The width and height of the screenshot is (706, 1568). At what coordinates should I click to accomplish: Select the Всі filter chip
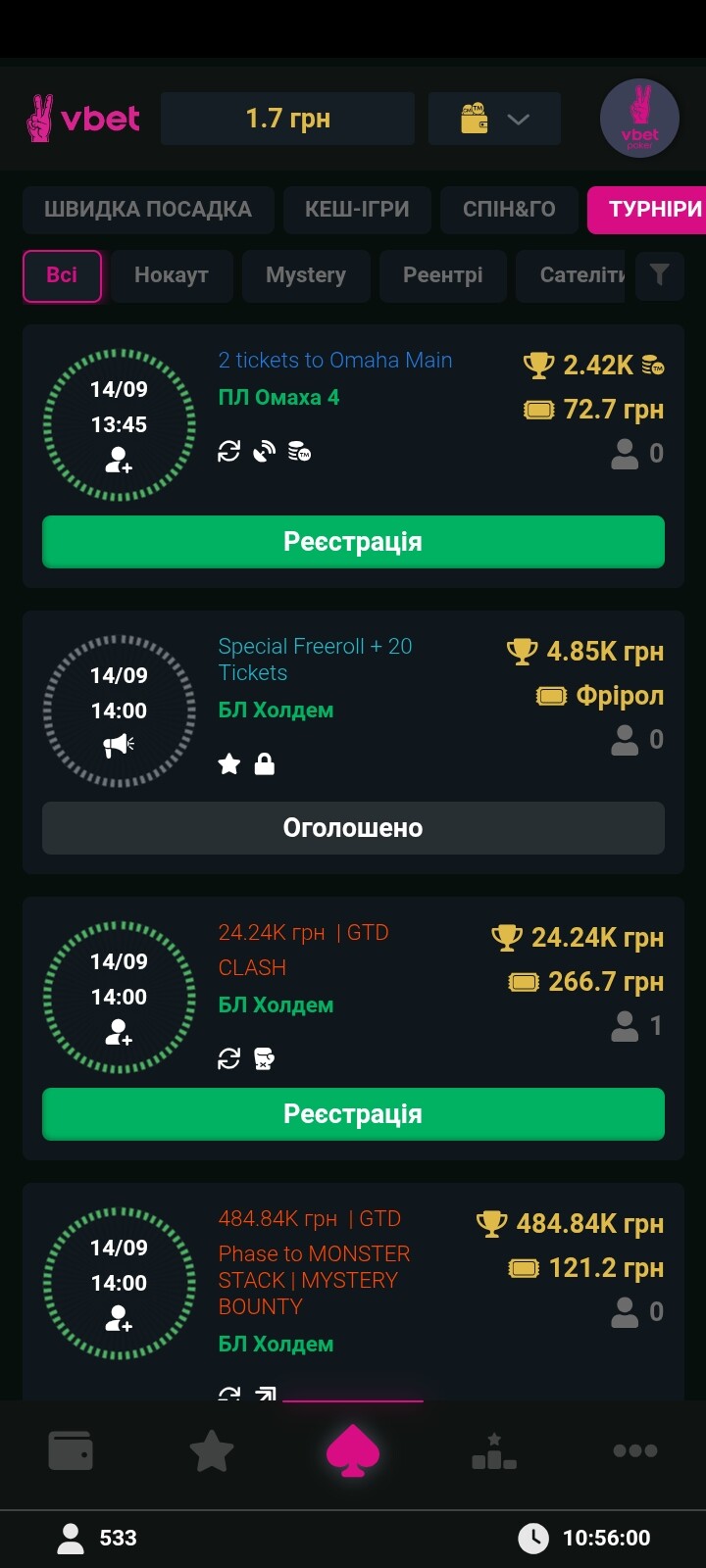(x=62, y=275)
